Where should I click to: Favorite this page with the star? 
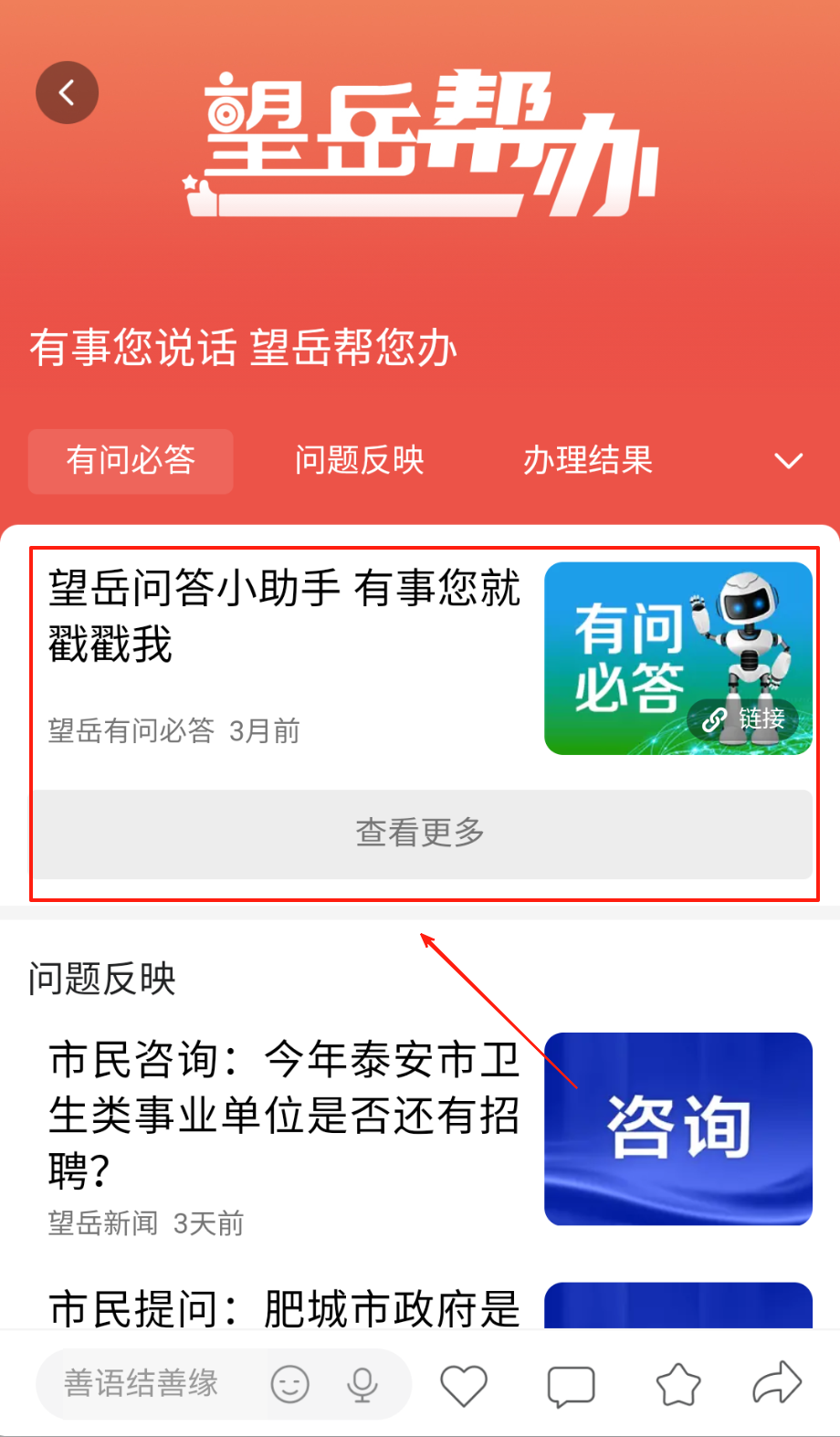tap(678, 1385)
